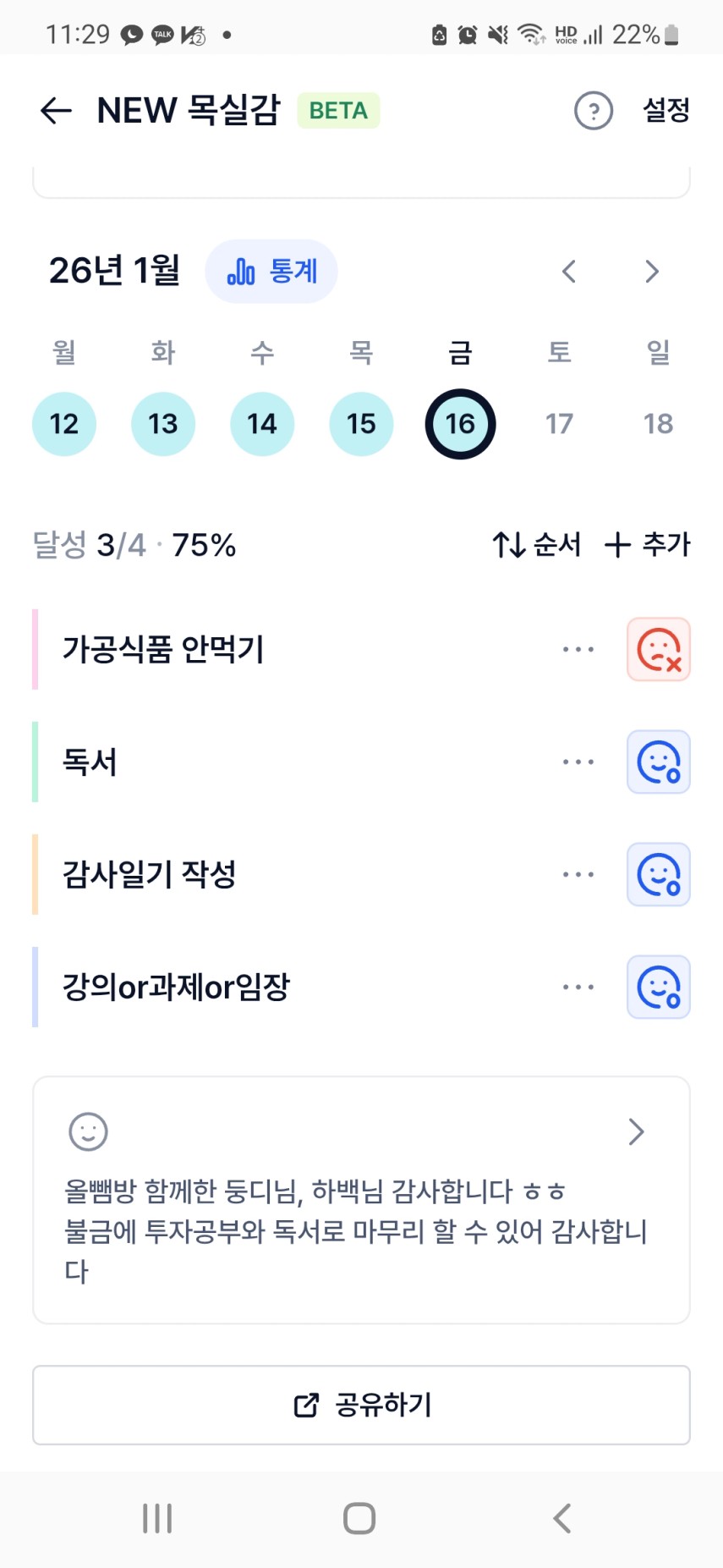This screenshot has width=723, height=1568.
Task: Open the 통계 statistics view
Action: tap(271, 272)
